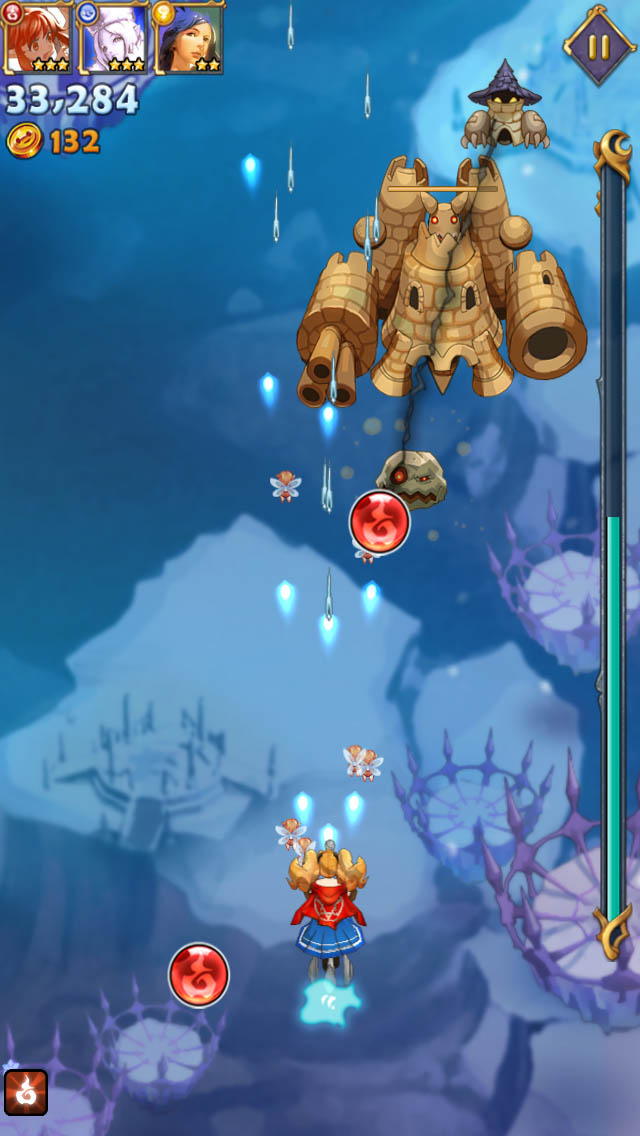Select the red-haired character portrait
This screenshot has width=640, height=1136.
pos(38,38)
